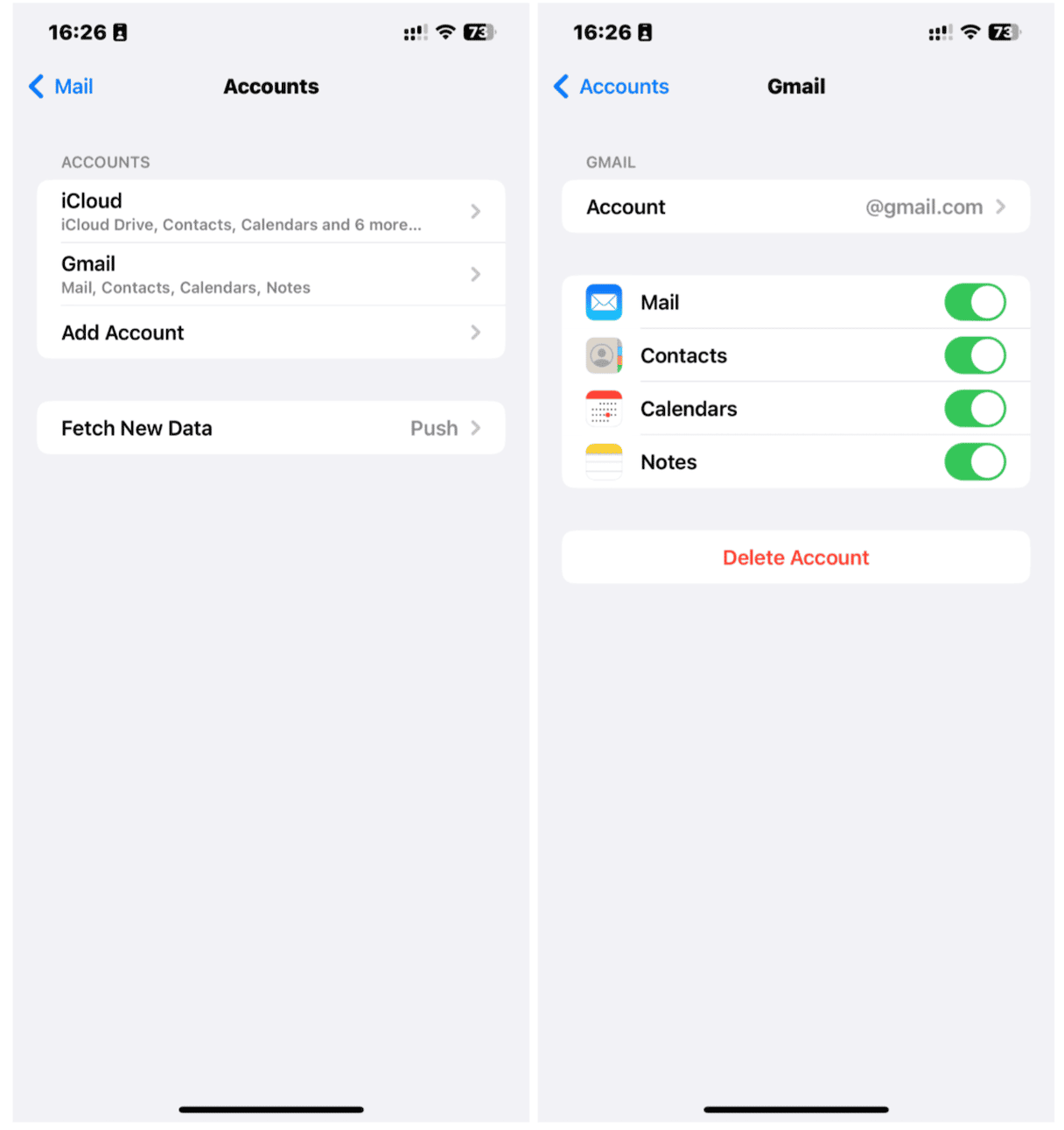The height and width of the screenshot is (1130, 1064).
Task: Toggle Notes sync off
Action: (974, 462)
